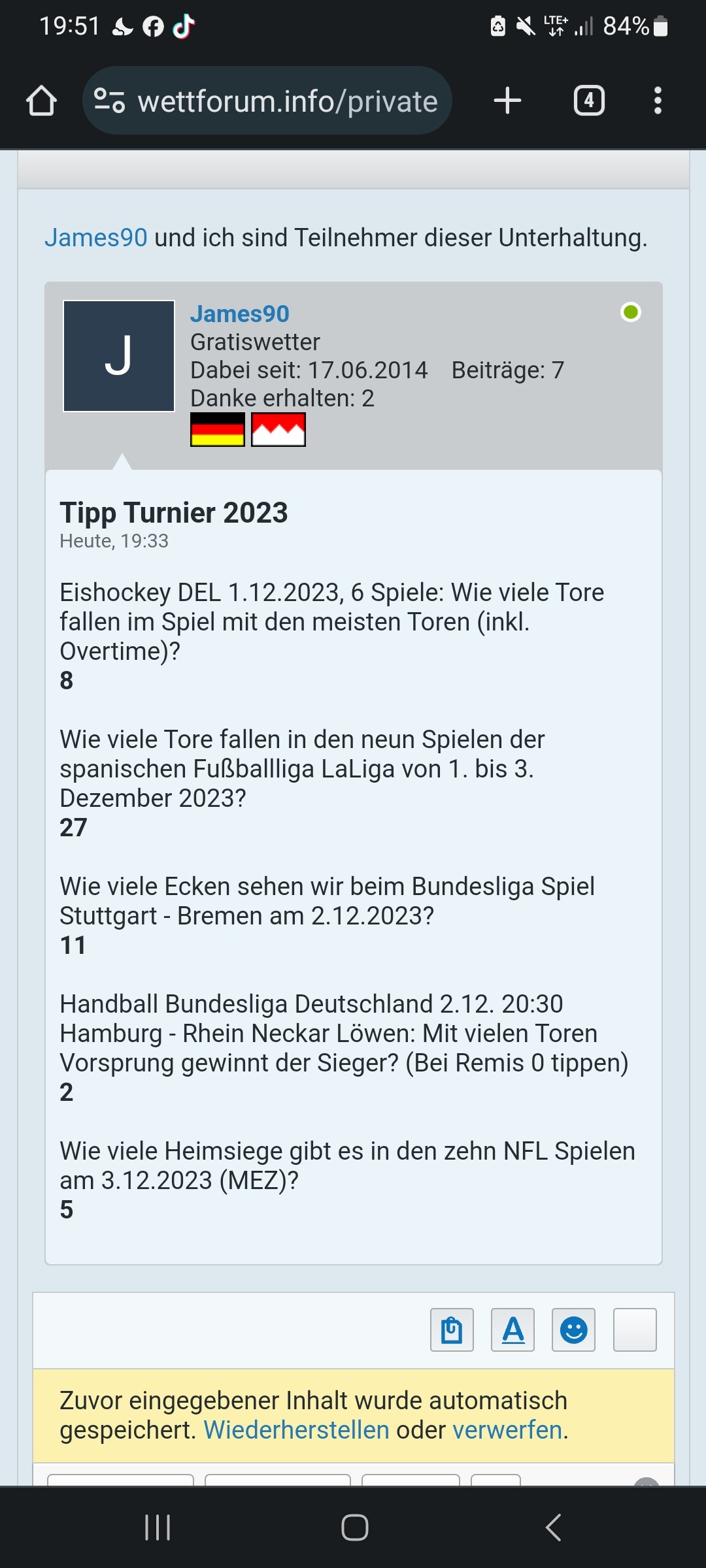
Task: Open the smiley emoji picker
Action: coord(573,1330)
